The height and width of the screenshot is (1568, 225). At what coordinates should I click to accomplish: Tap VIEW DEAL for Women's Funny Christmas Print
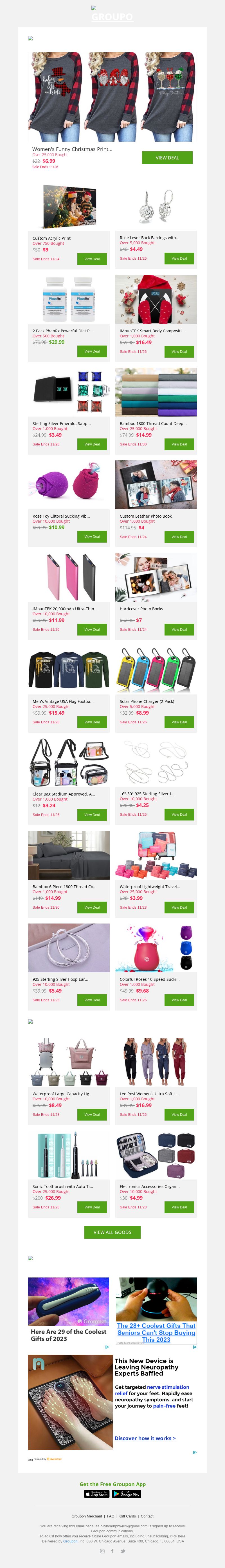pyautogui.click(x=167, y=158)
